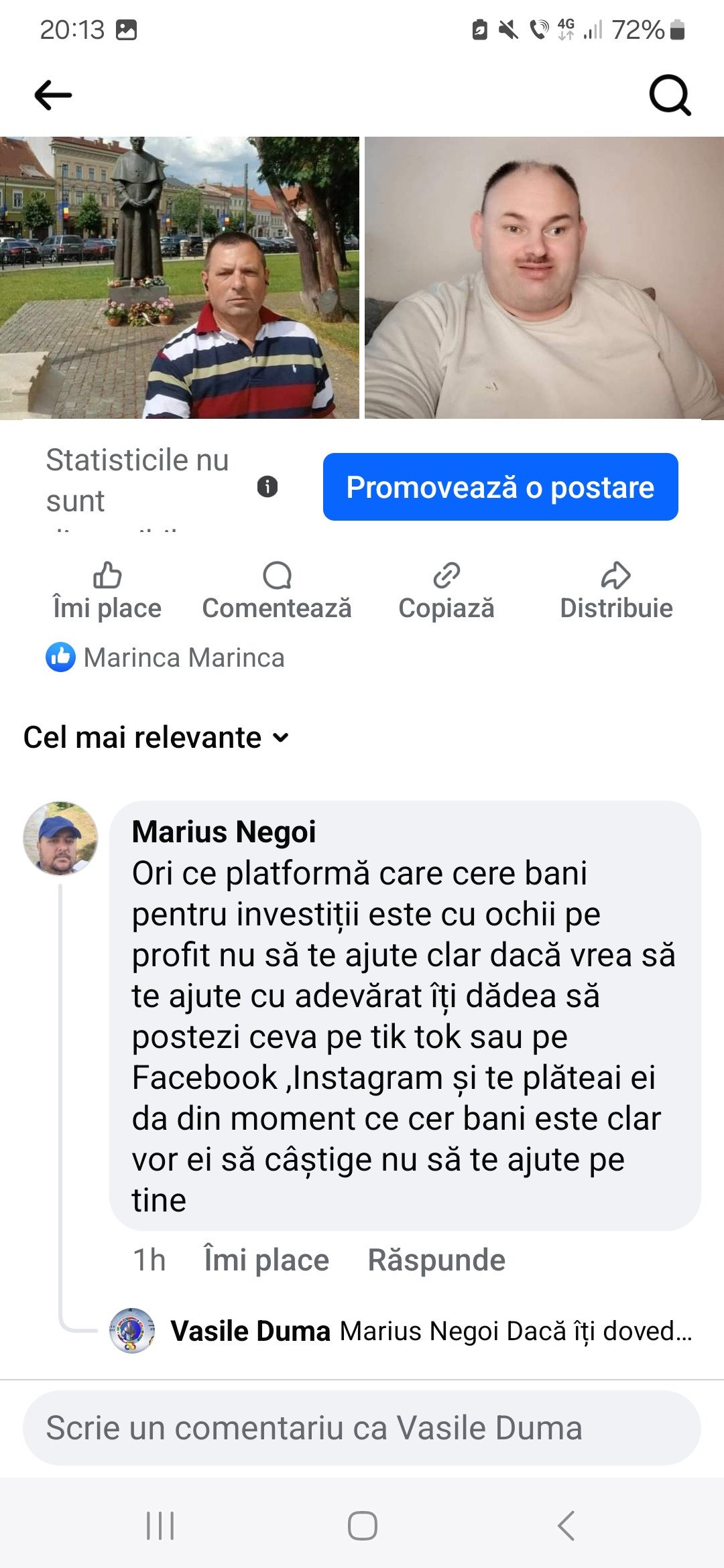Image resolution: width=724 pixels, height=1568 pixels.
Task: Go to the home screen
Action: (x=362, y=1526)
